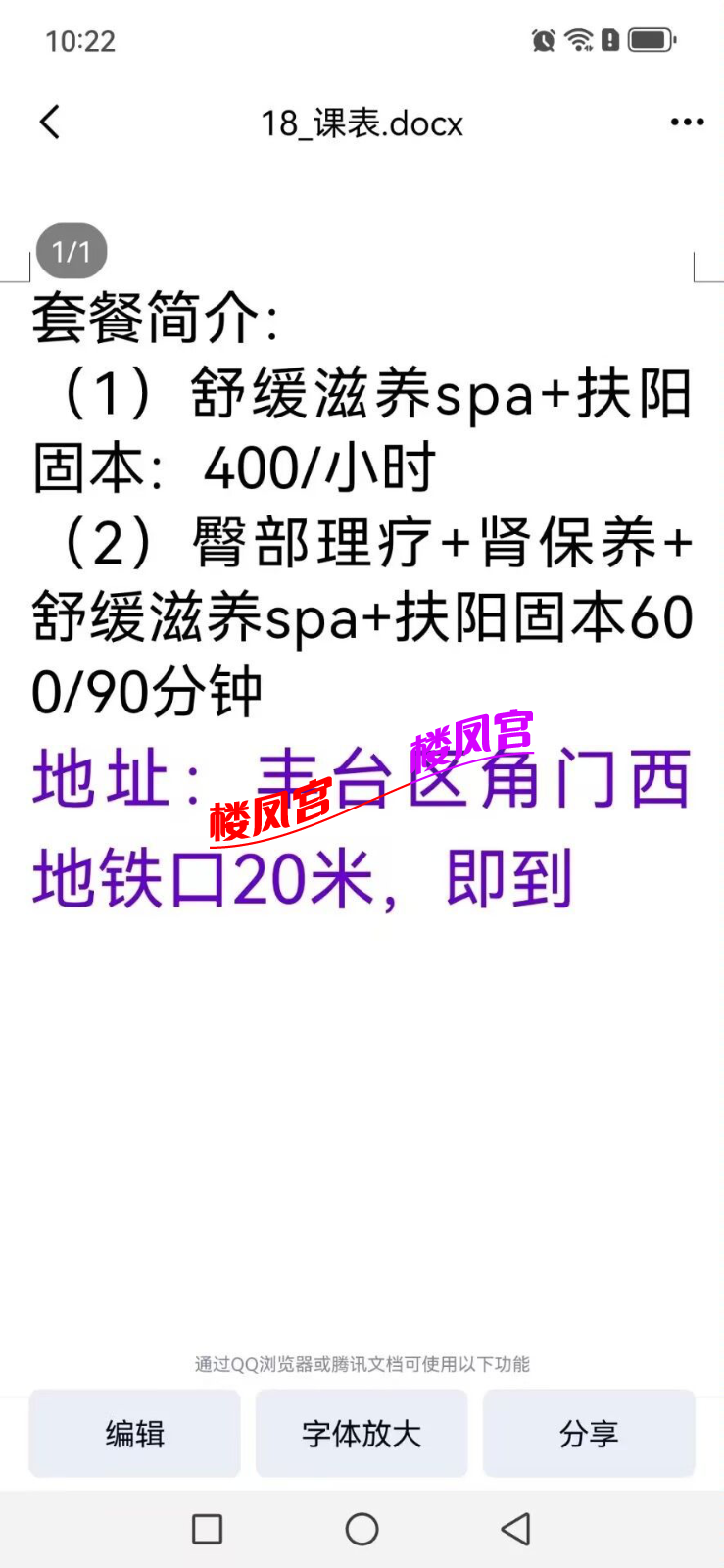Tap the back arrow to exit document

coord(50,122)
